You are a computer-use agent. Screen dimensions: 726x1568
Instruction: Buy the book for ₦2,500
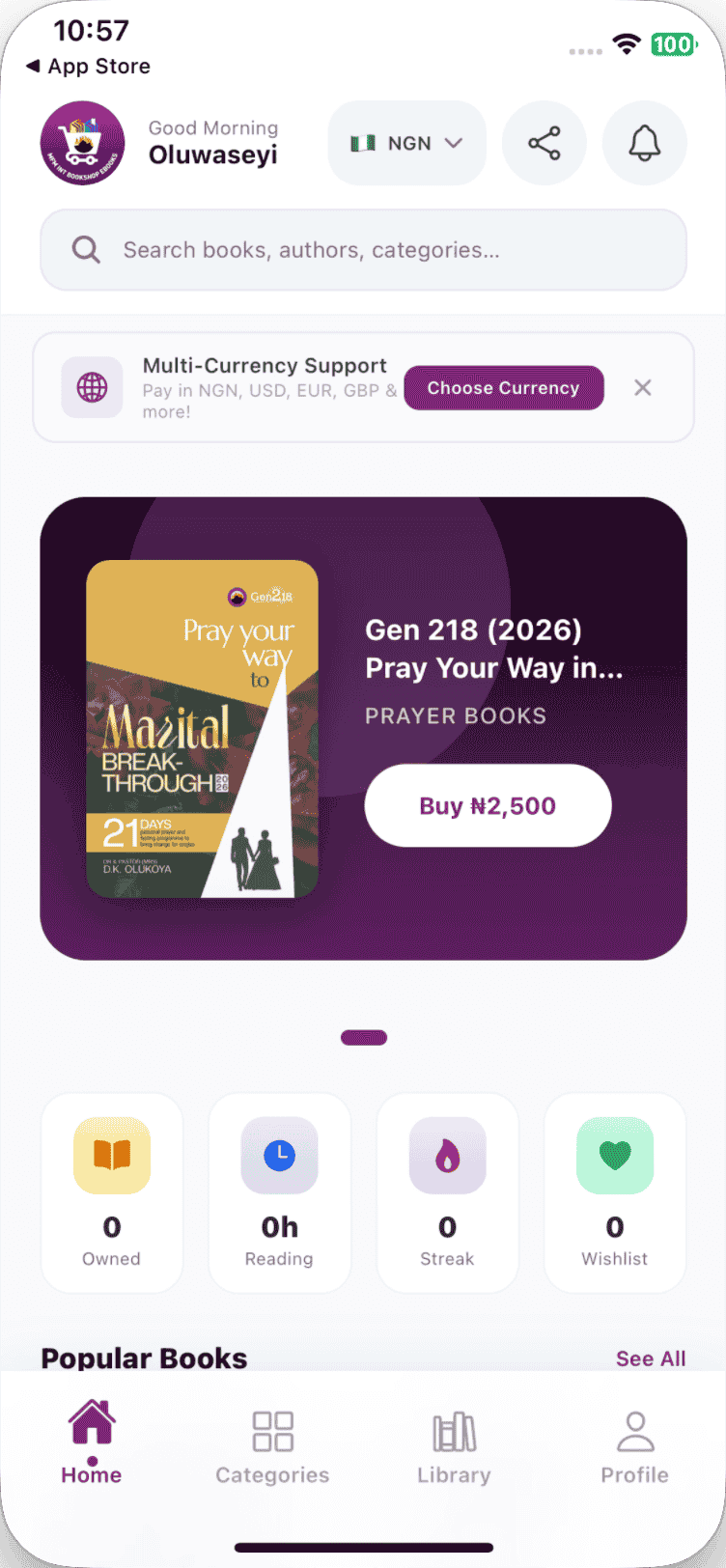click(489, 806)
